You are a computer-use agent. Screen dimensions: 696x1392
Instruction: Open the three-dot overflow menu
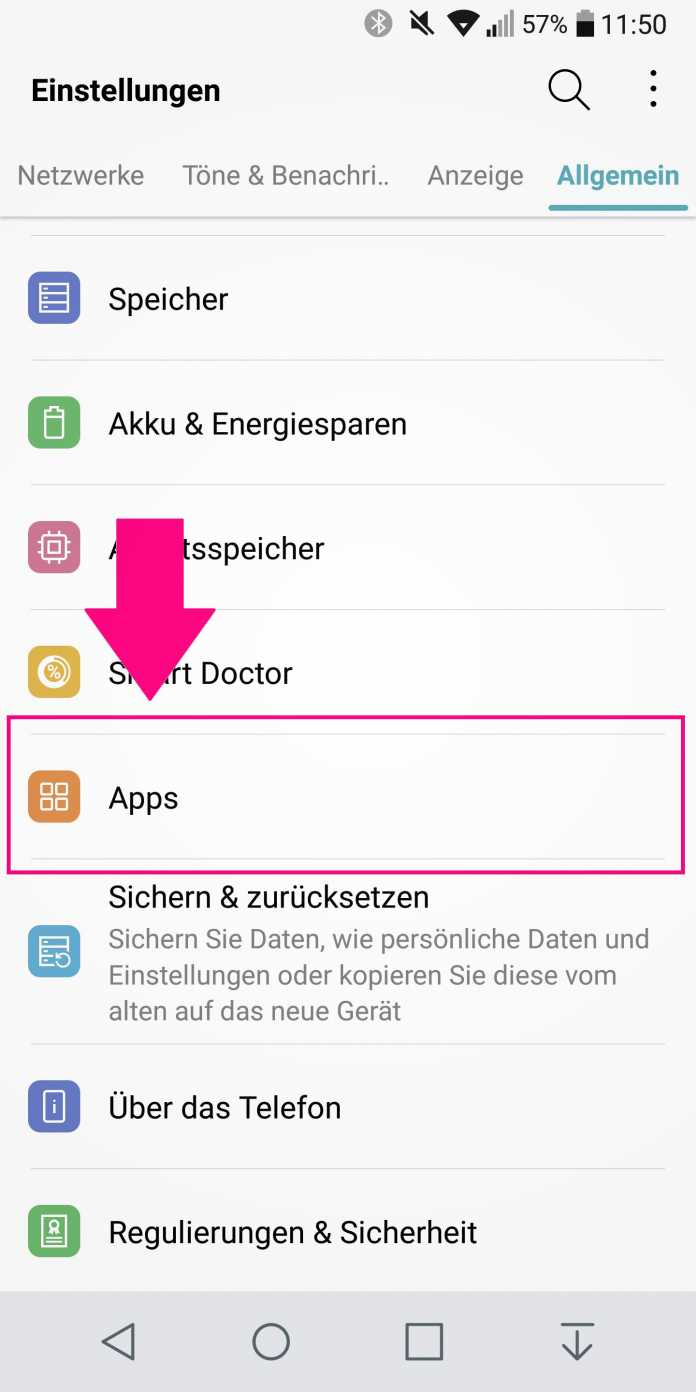pyautogui.click(x=653, y=90)
